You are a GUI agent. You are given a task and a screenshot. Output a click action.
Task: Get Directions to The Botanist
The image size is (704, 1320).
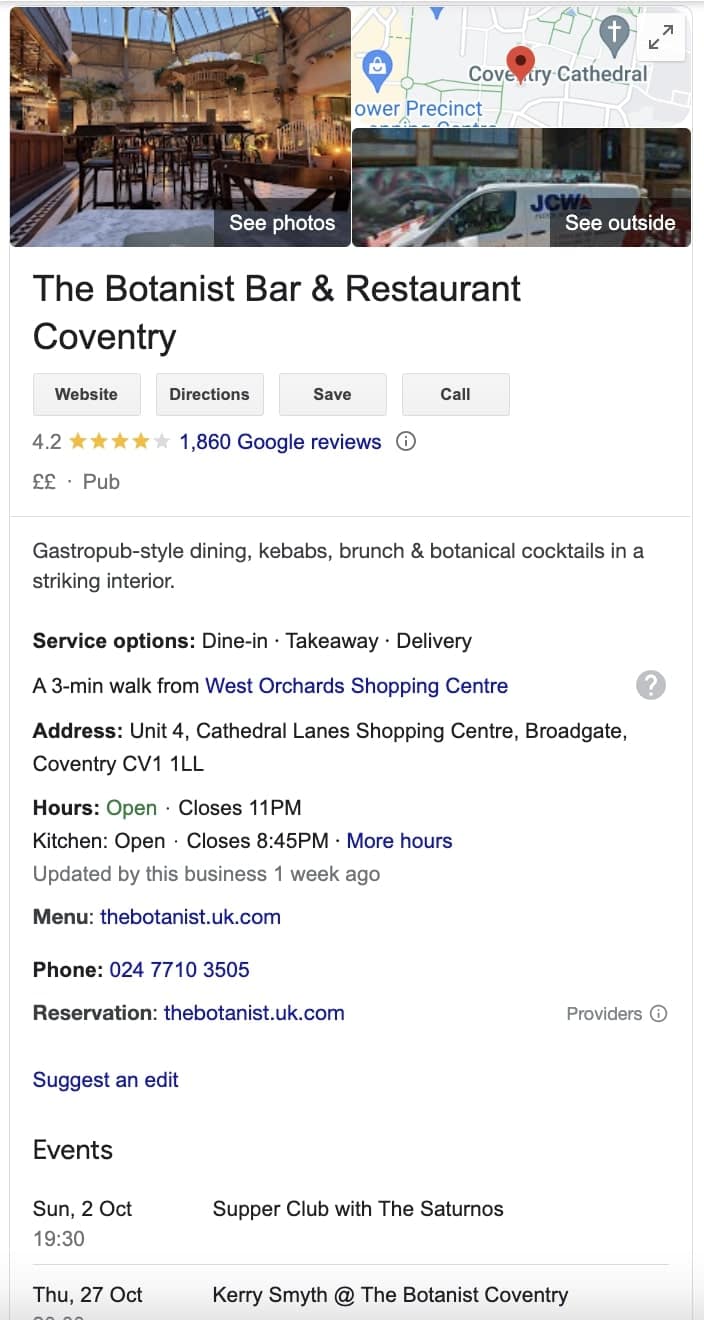click(209, 394)
